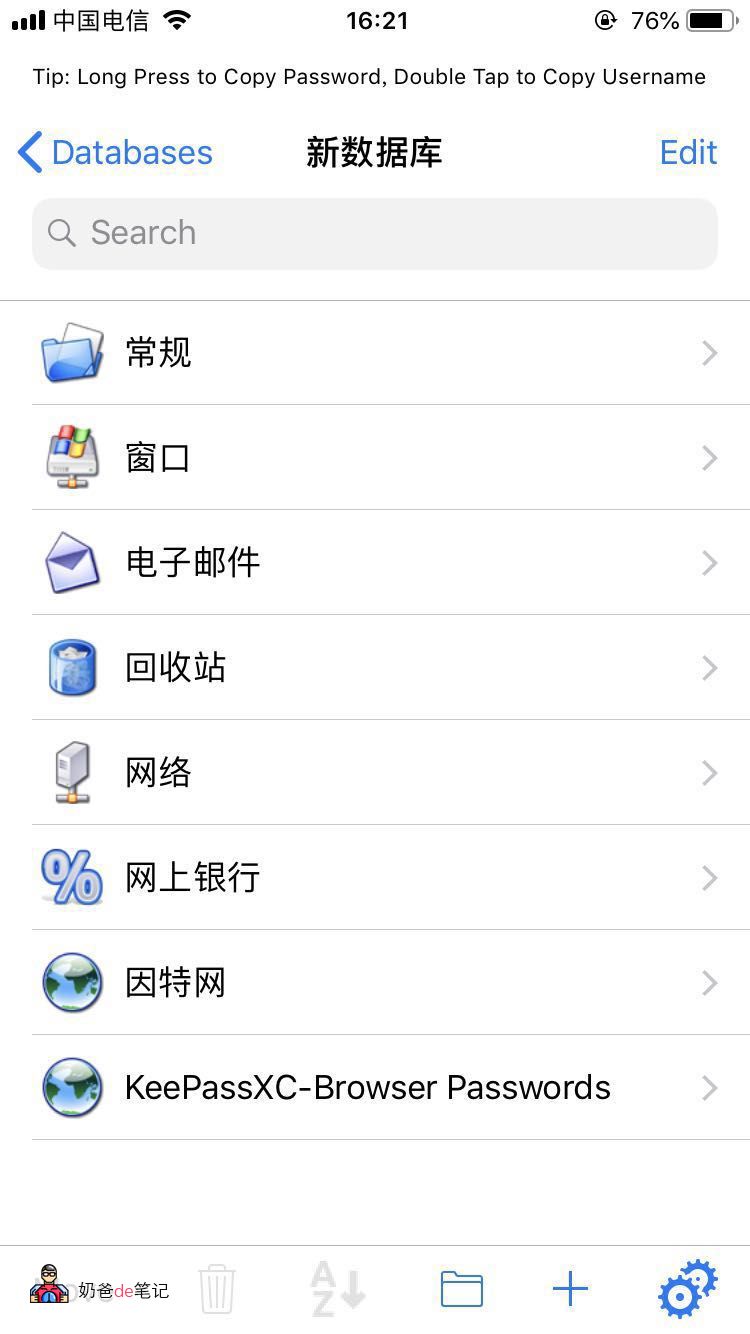Go back to Databases
This screenshot has height=1334, width=750.
pos(116,153)
